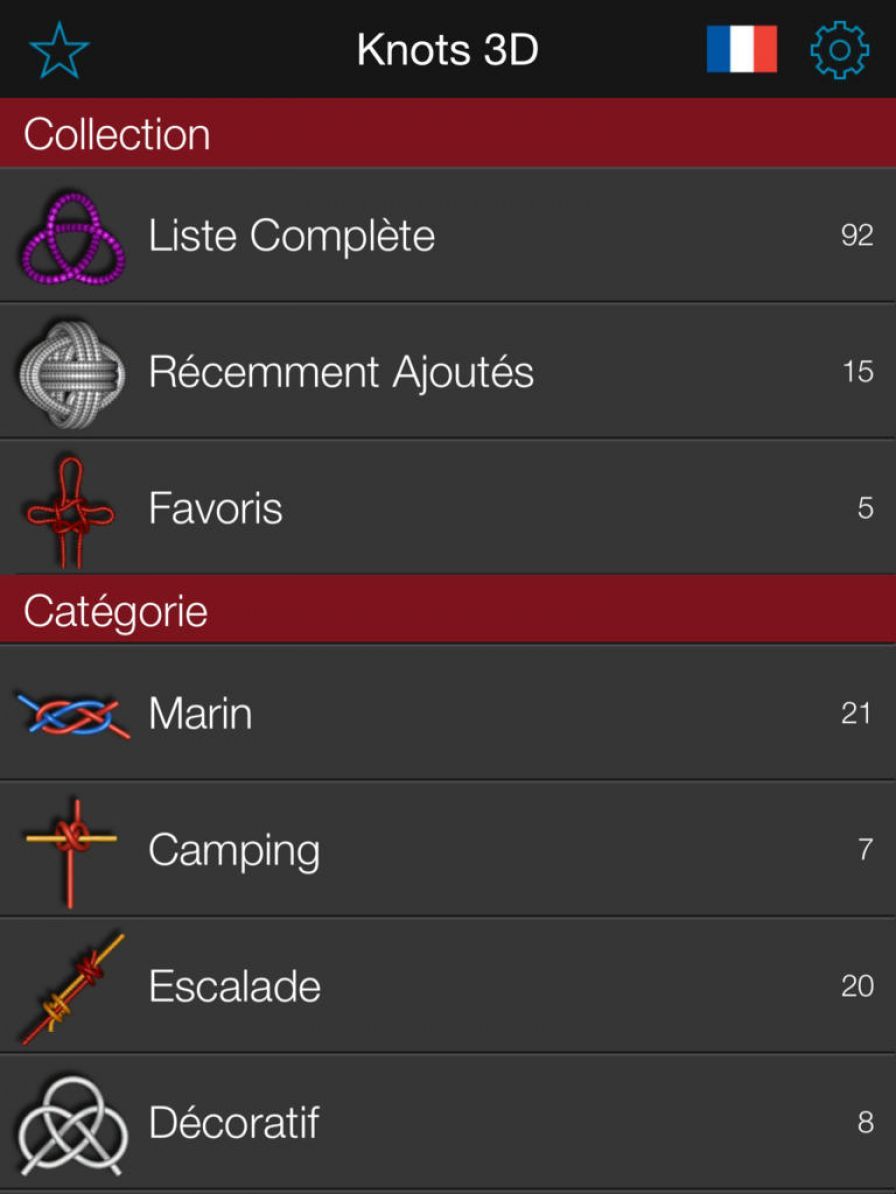Viewport: 896px width, 1194px height.
Task: Tap the star favorites icon
Action: pos(59,50)
